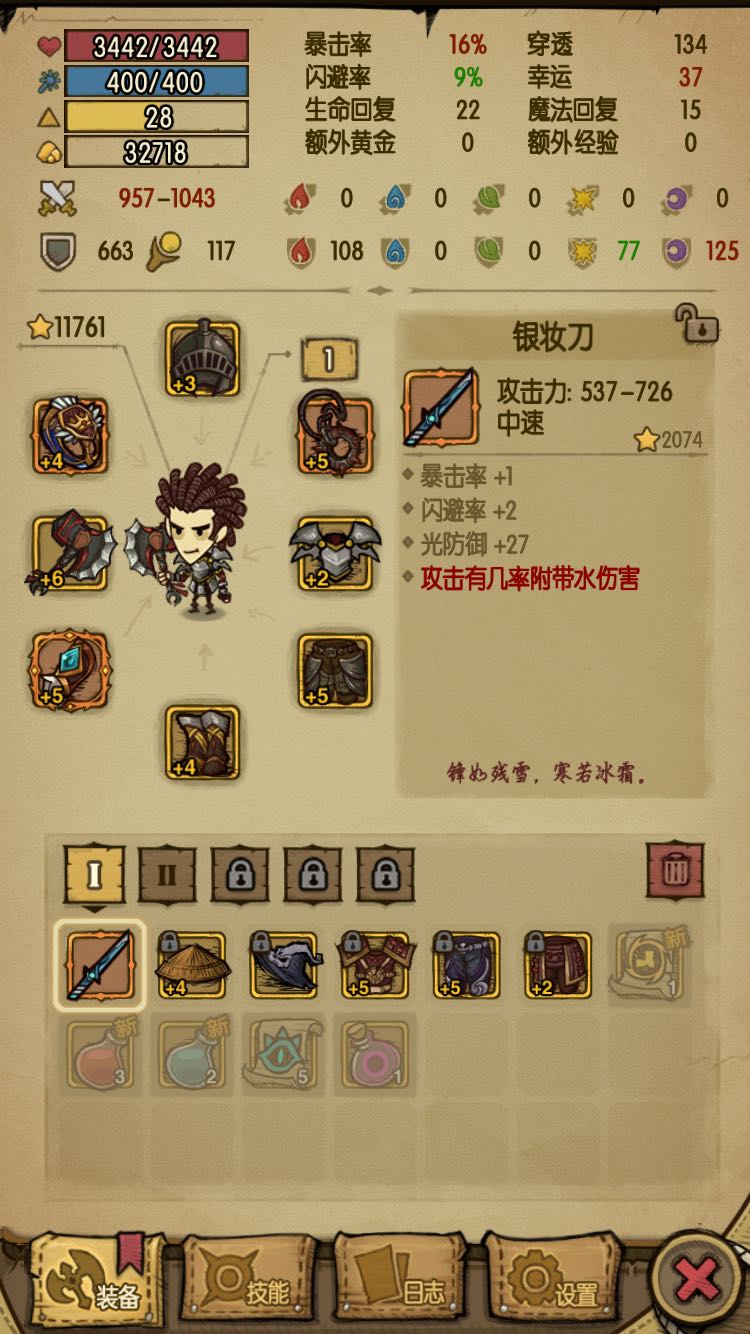Close the equipment screen with red X
The image size is (750, 1334).
[697, 1280]
